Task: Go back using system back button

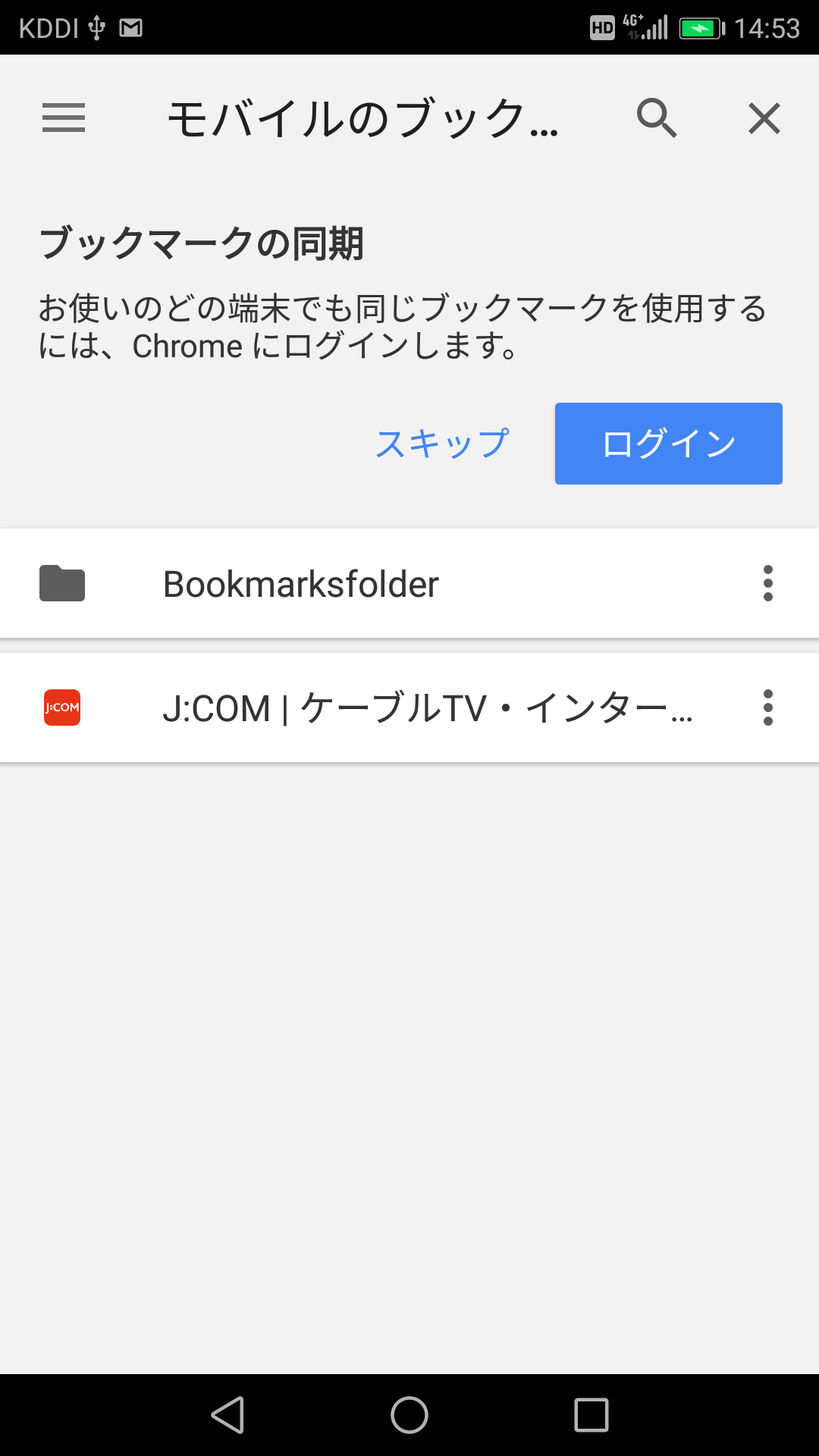Action: (227, 1415)
